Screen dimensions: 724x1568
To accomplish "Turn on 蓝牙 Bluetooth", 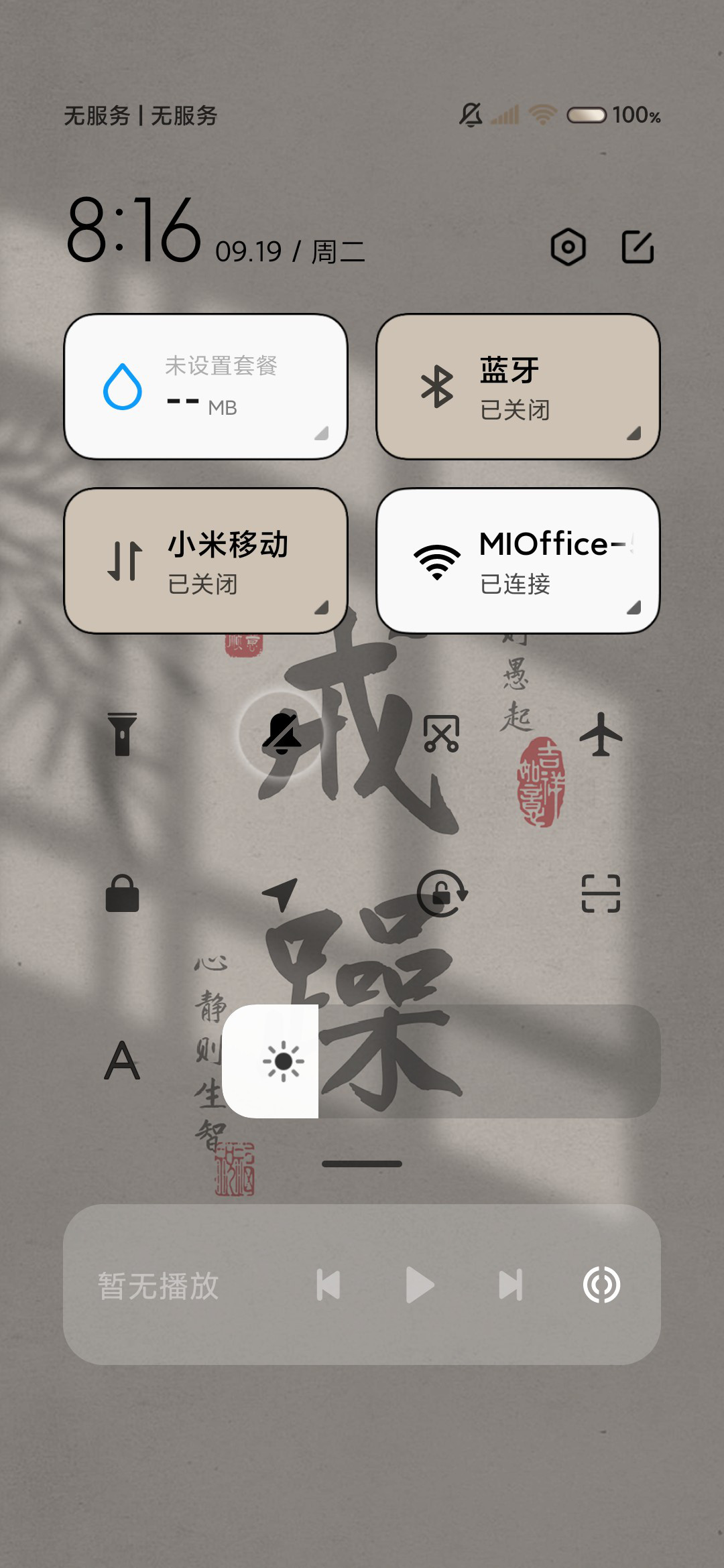I will (x=518, y=387).
